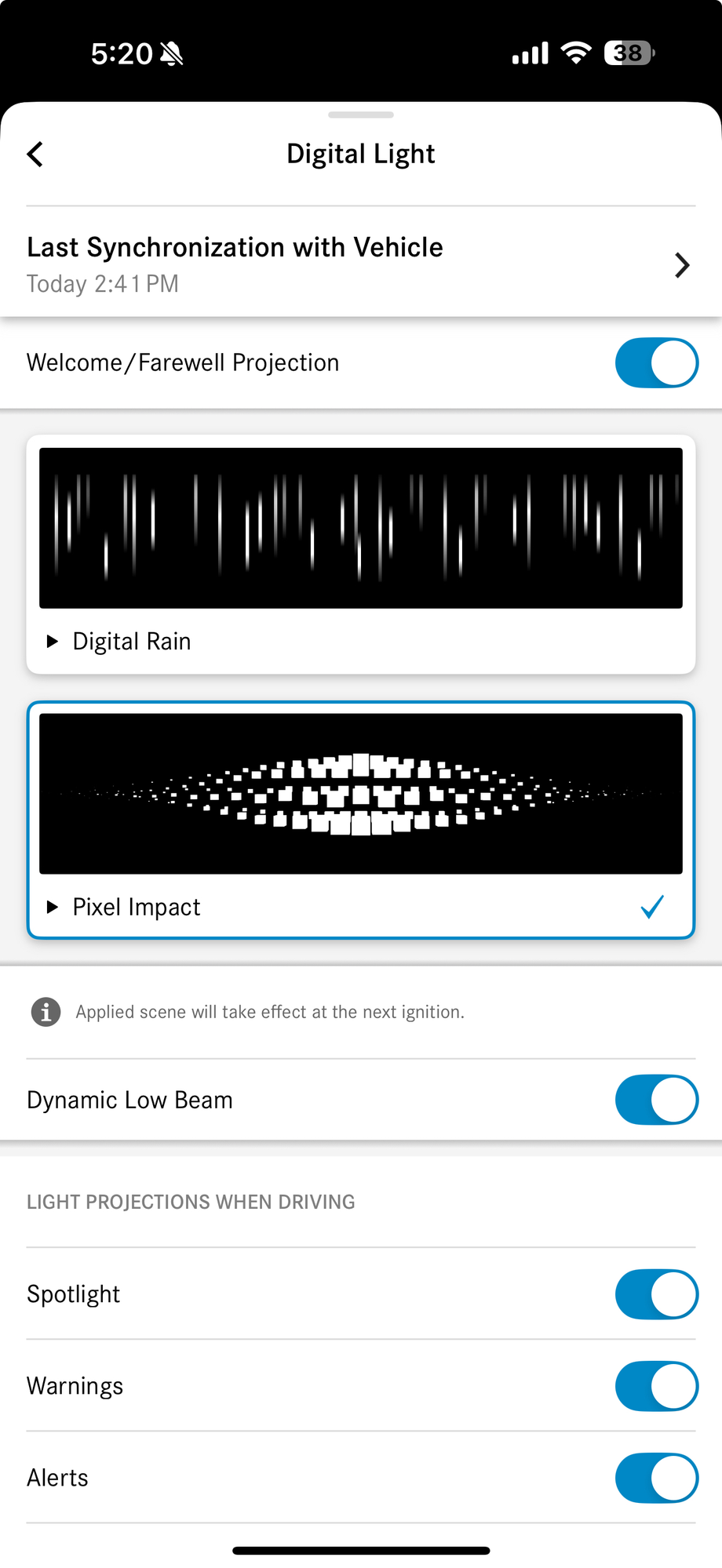Play the Pixel Impact preview

(53, 908)
